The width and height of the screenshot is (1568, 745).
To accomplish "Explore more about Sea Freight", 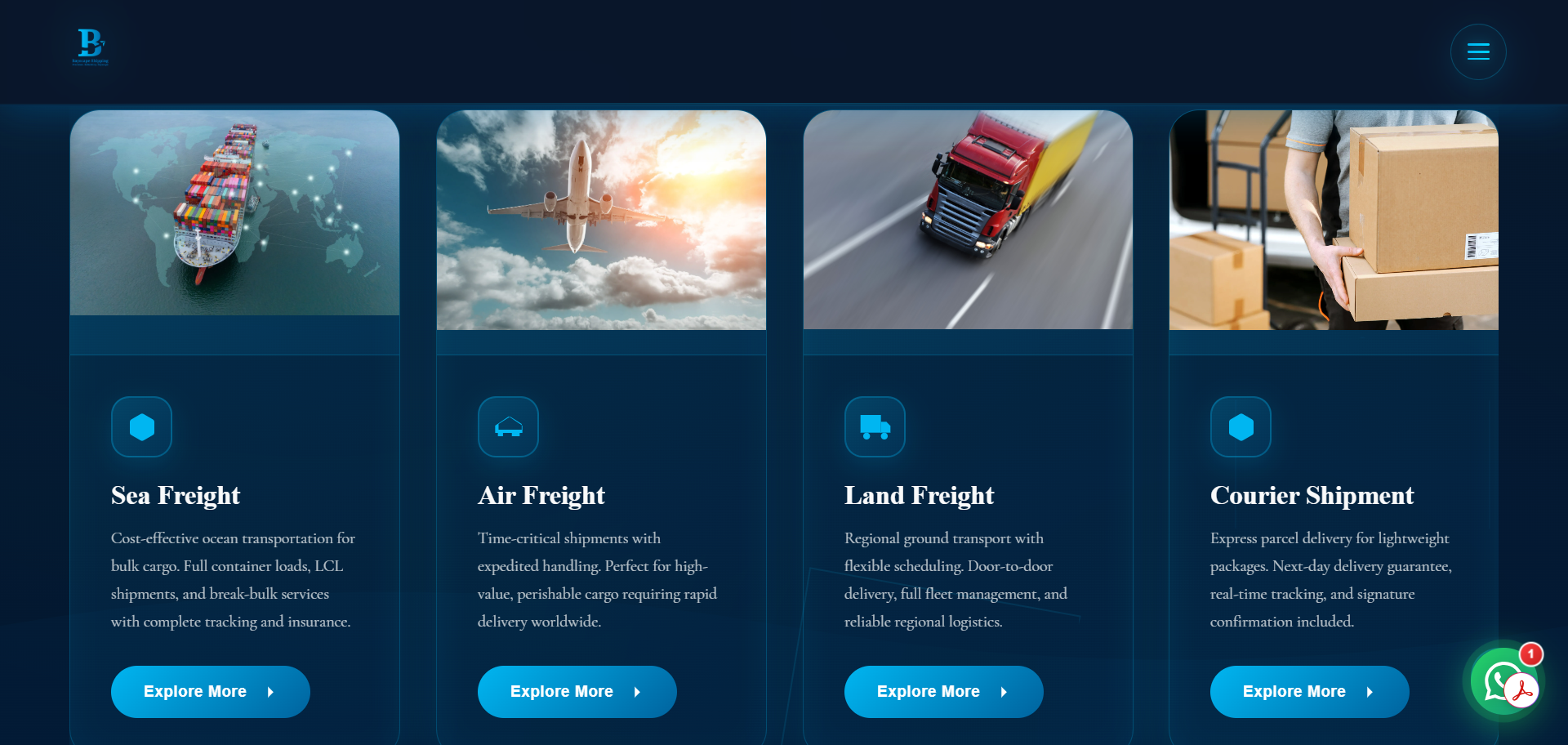I will (210, 692).
